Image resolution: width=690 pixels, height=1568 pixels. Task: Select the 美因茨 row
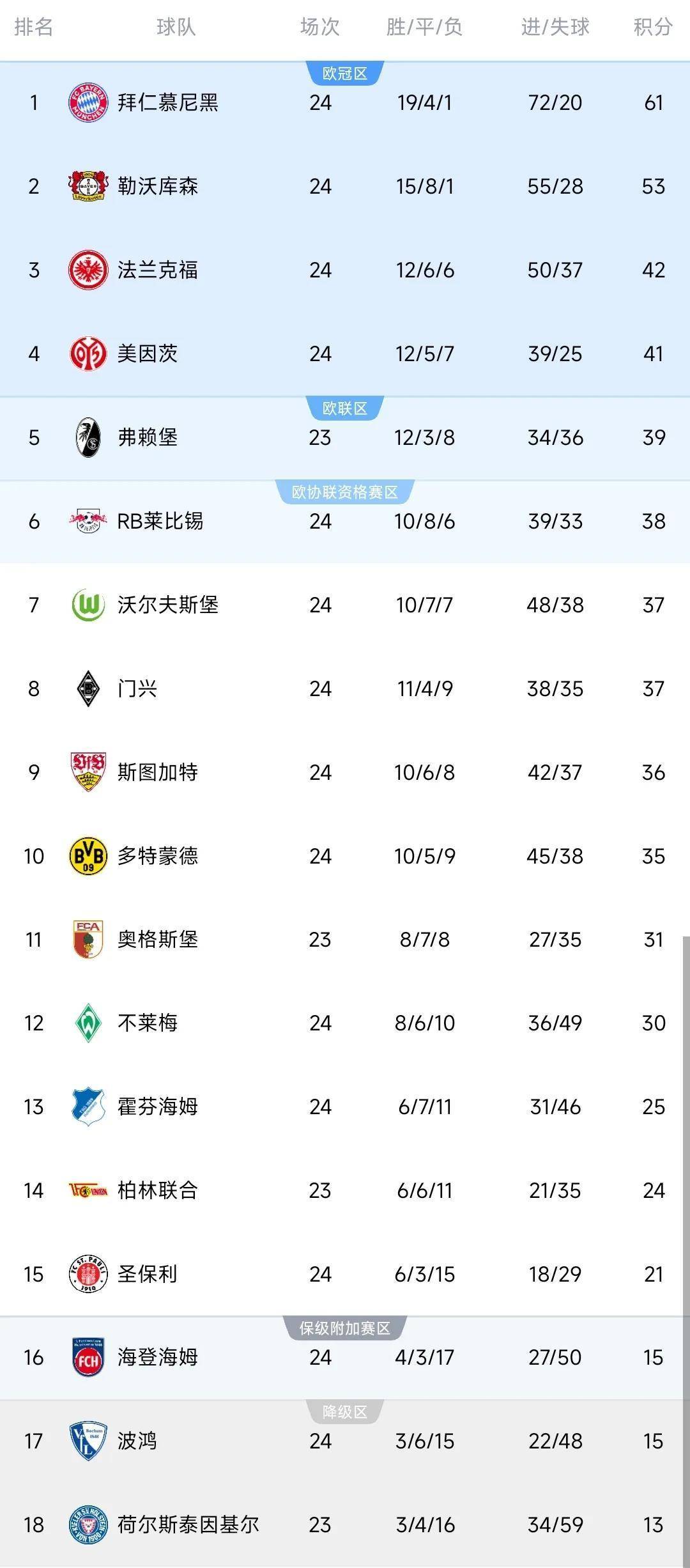345,353
